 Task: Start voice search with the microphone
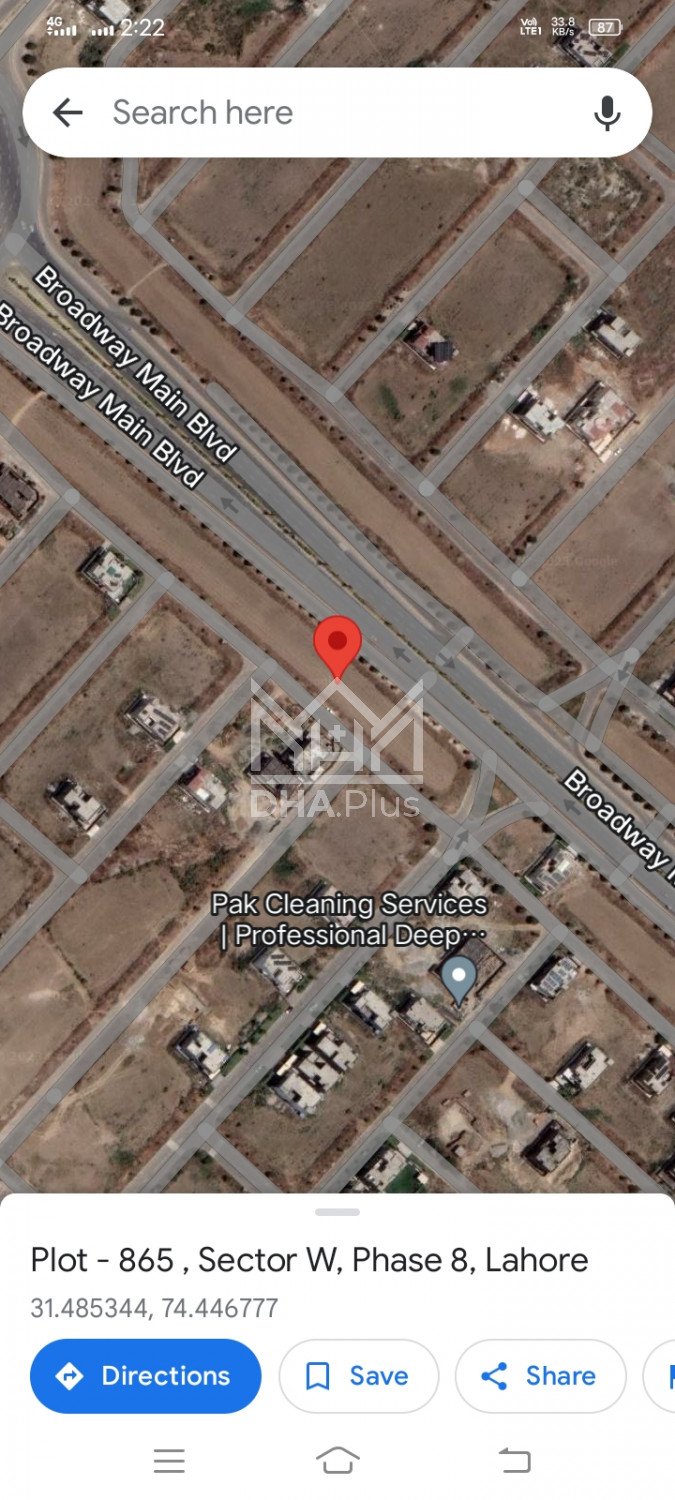coord(607,113)
